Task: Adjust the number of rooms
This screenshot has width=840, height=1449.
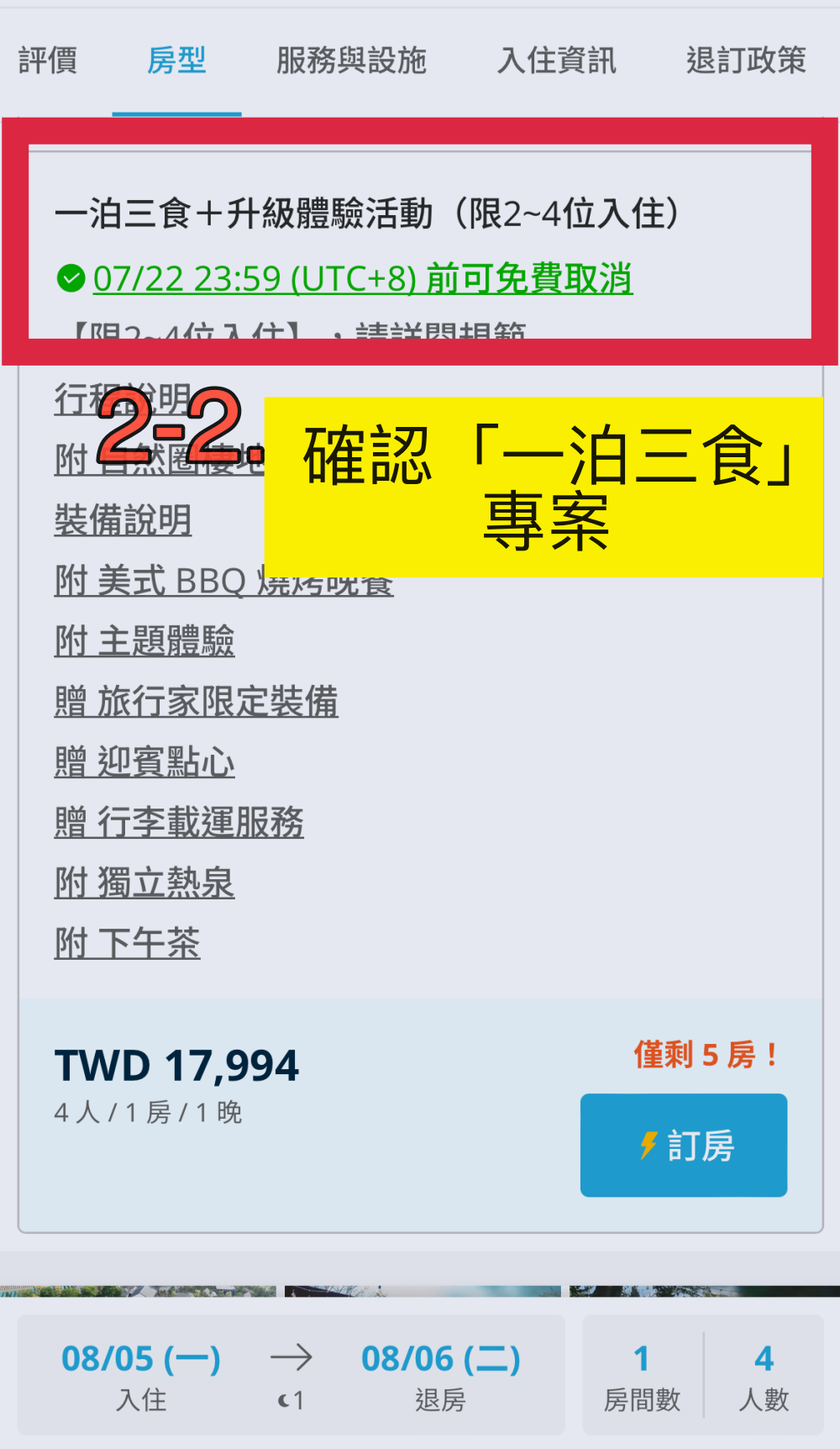Action: coord(643,1375)
